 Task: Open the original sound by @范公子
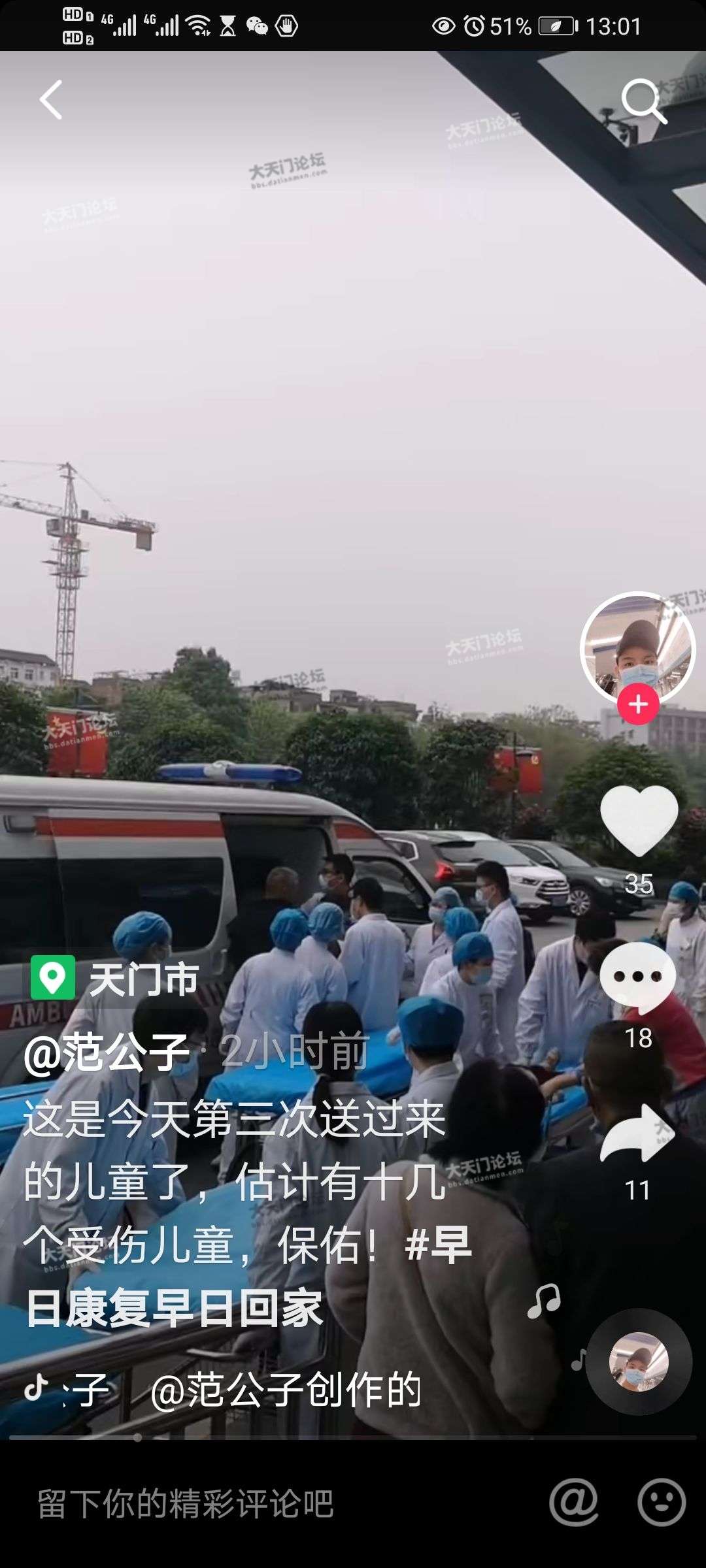tap(261, 1390)
